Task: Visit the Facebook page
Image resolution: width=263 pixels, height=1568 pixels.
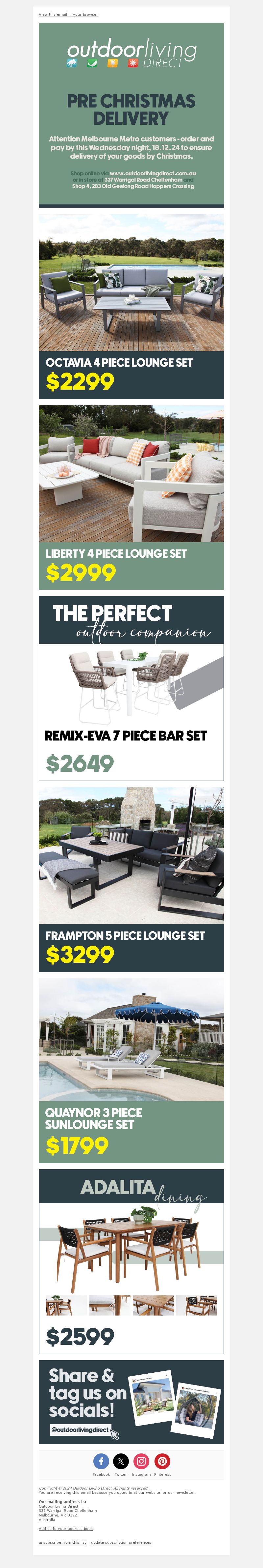Action: [101, 1461]
